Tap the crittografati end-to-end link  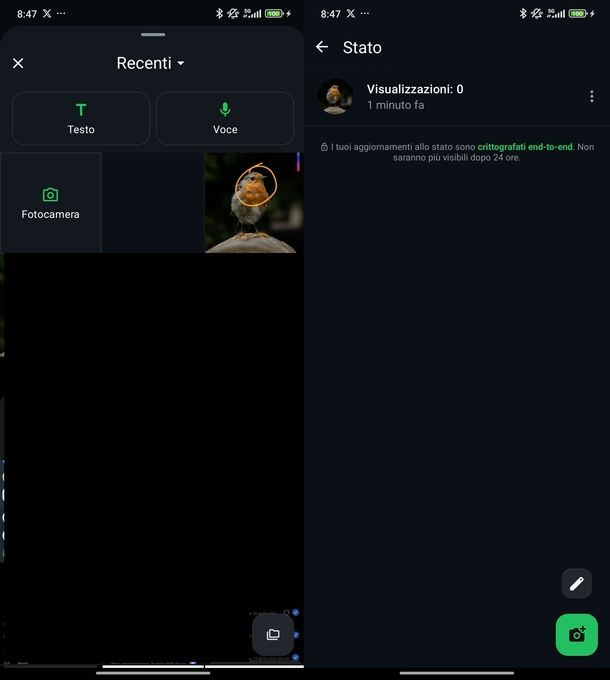point(525,147)
